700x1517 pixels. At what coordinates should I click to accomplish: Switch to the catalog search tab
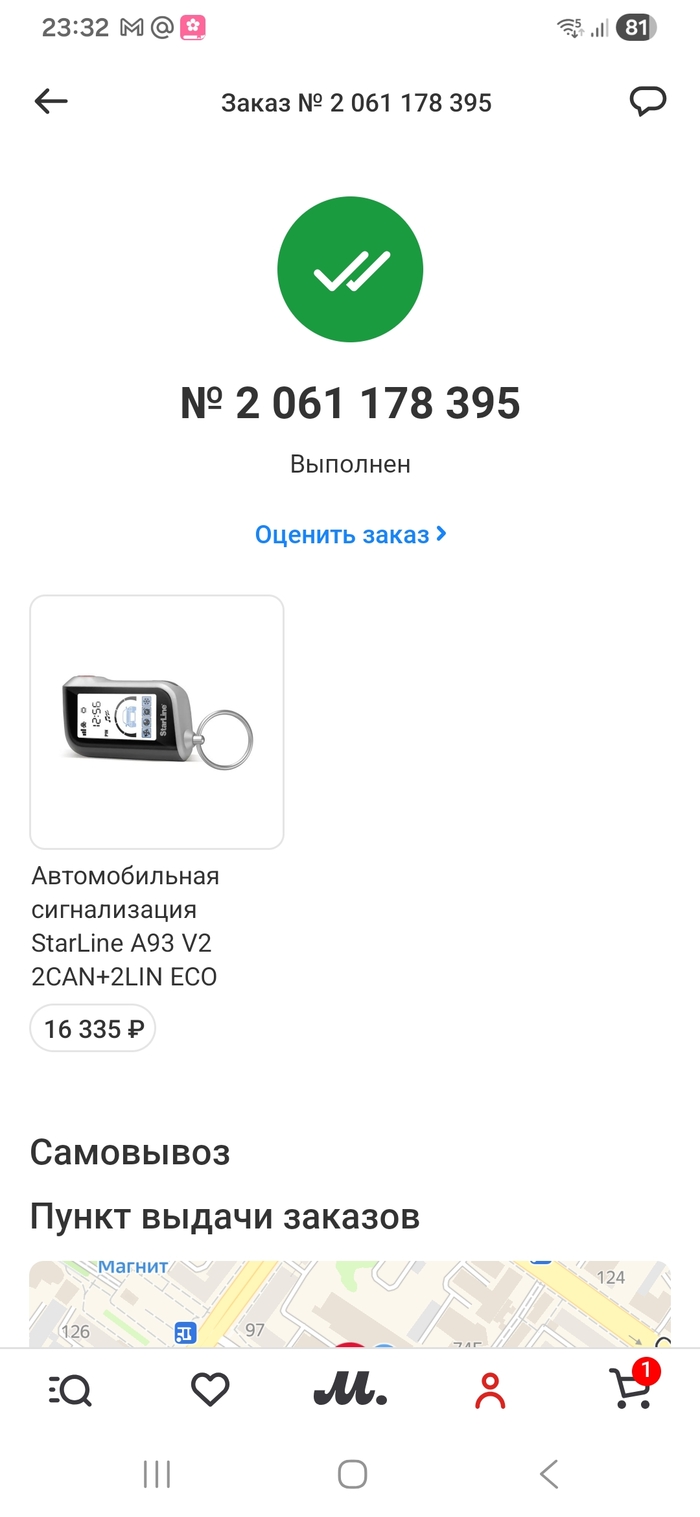point(70,1390)
